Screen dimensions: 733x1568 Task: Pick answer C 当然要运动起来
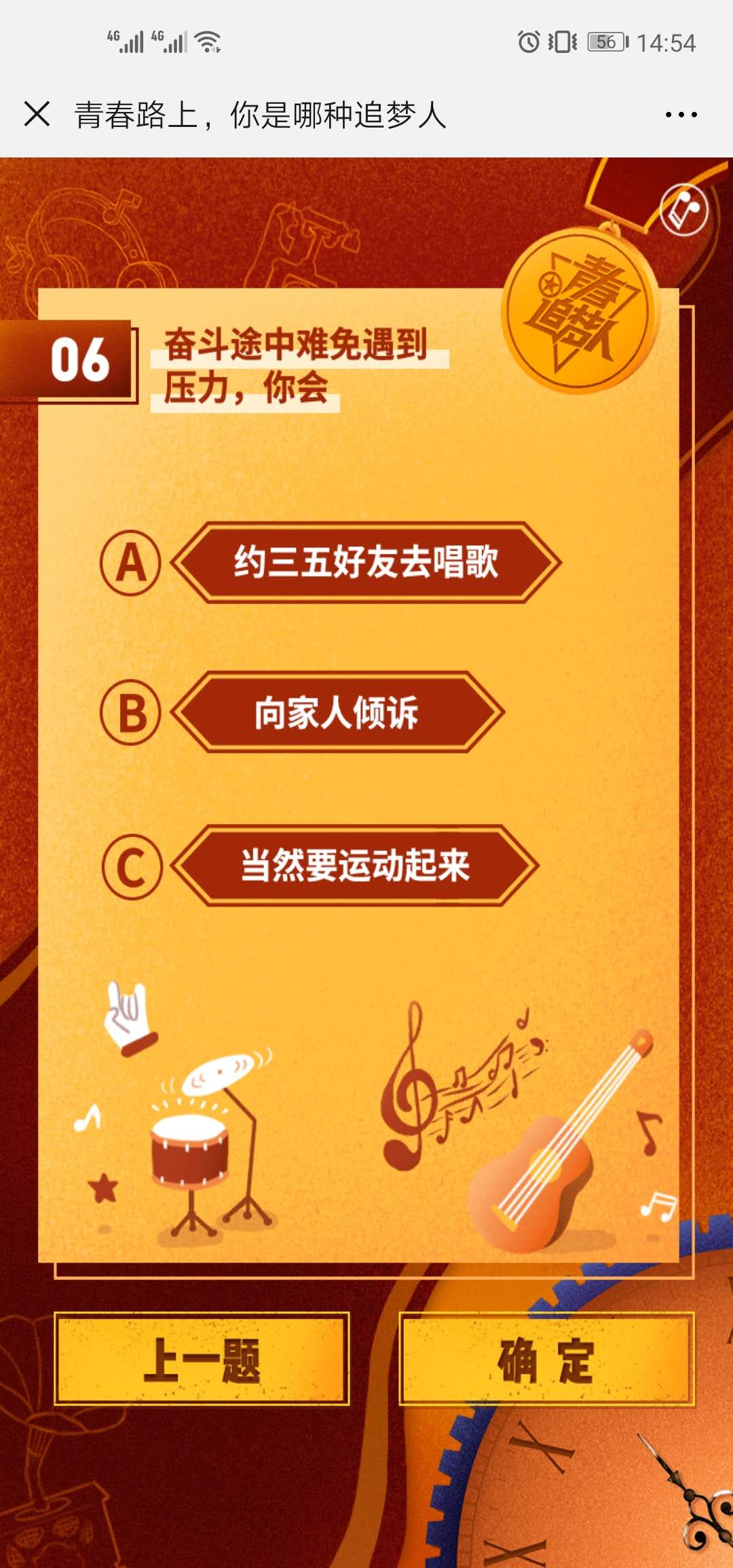coord(355,865)
